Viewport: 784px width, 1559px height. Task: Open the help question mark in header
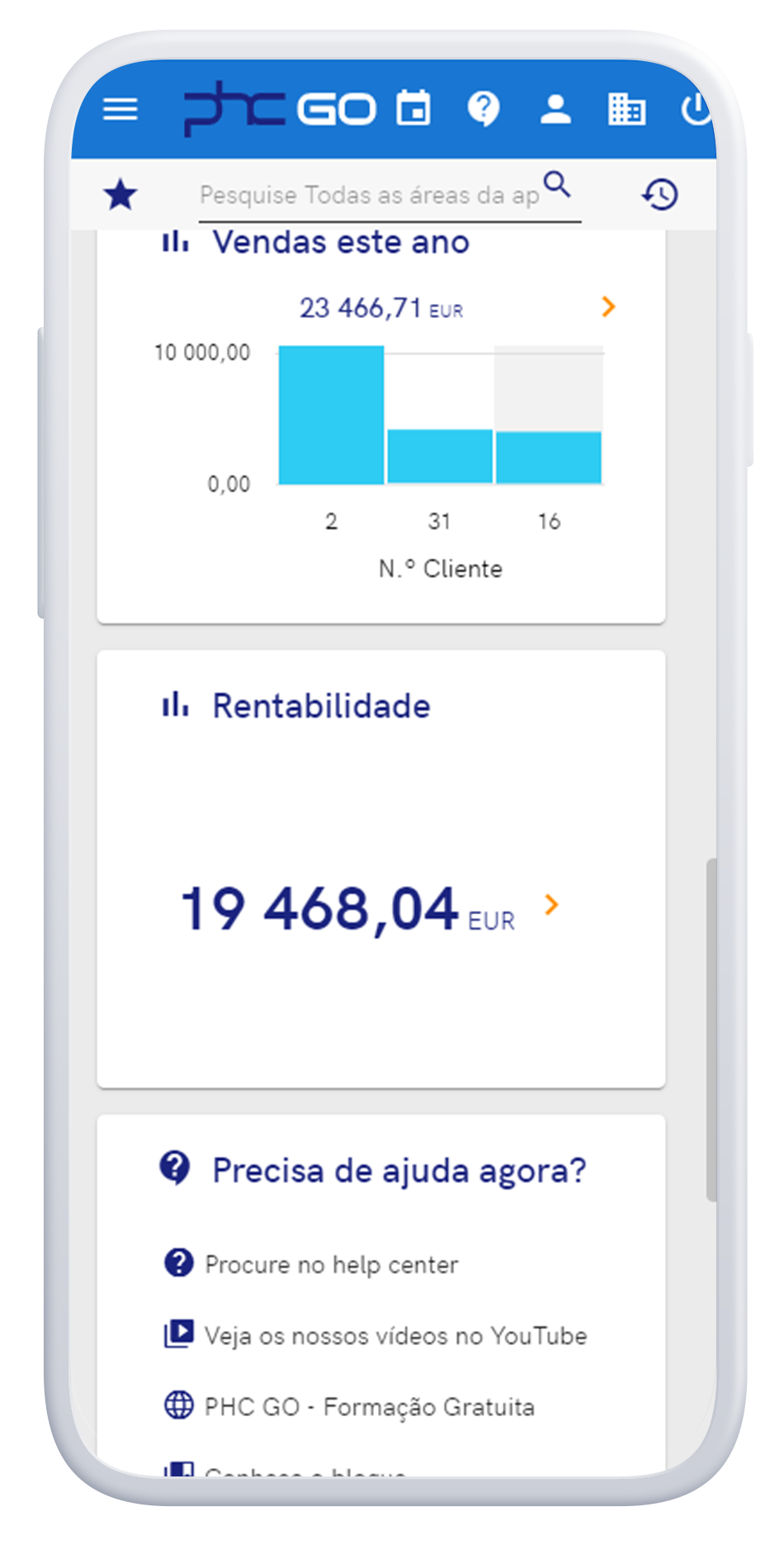484,108
